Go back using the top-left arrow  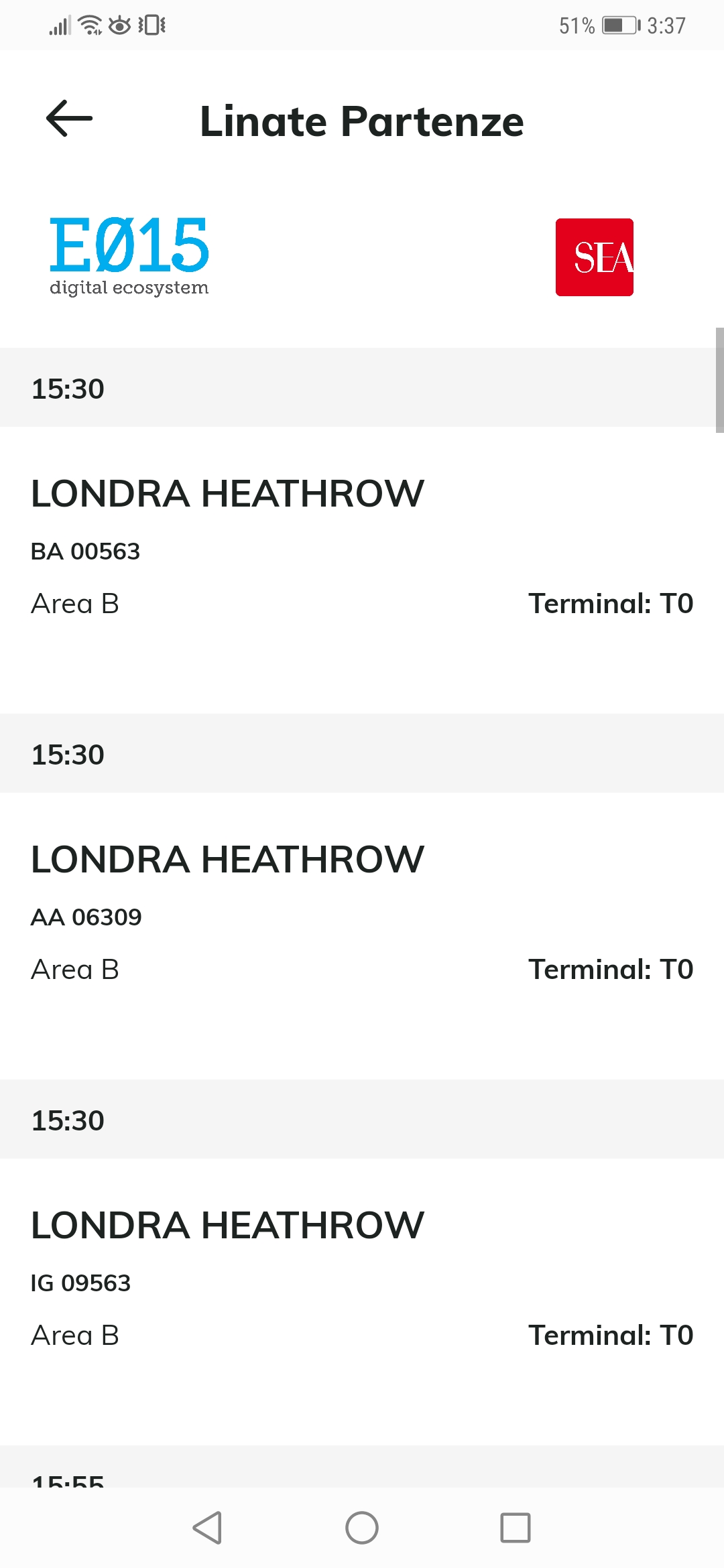coord(69,119)
